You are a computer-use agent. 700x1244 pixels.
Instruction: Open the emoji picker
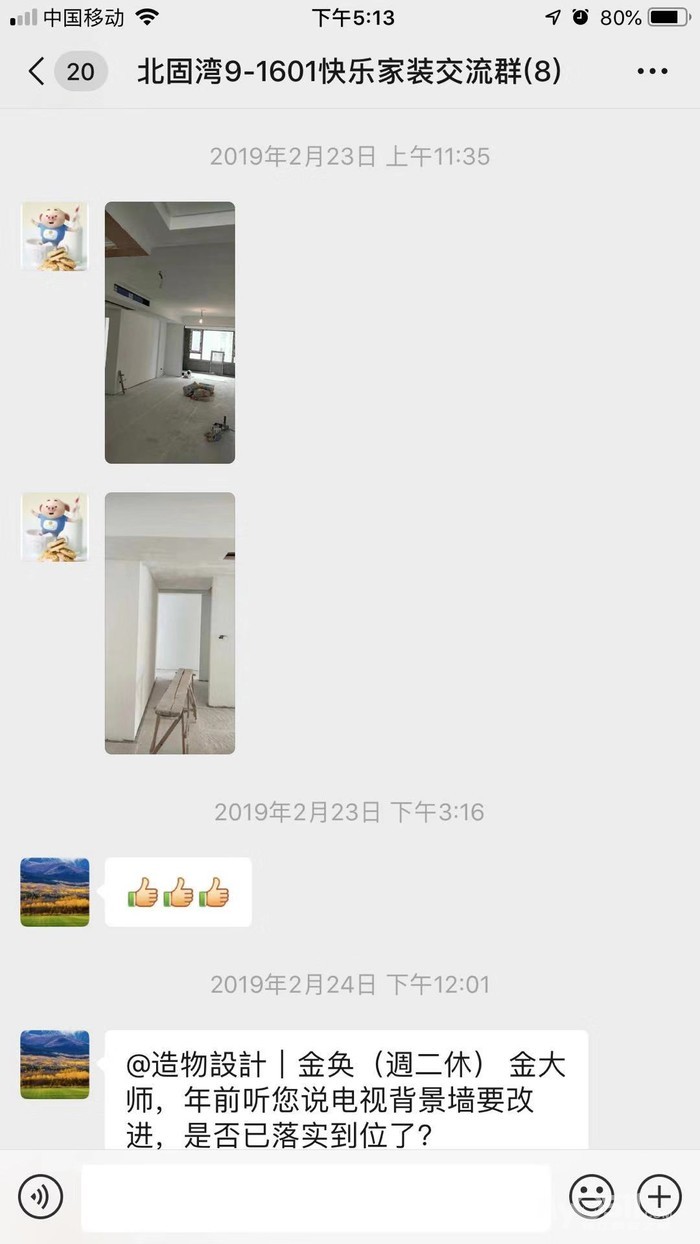(591, 1196)
